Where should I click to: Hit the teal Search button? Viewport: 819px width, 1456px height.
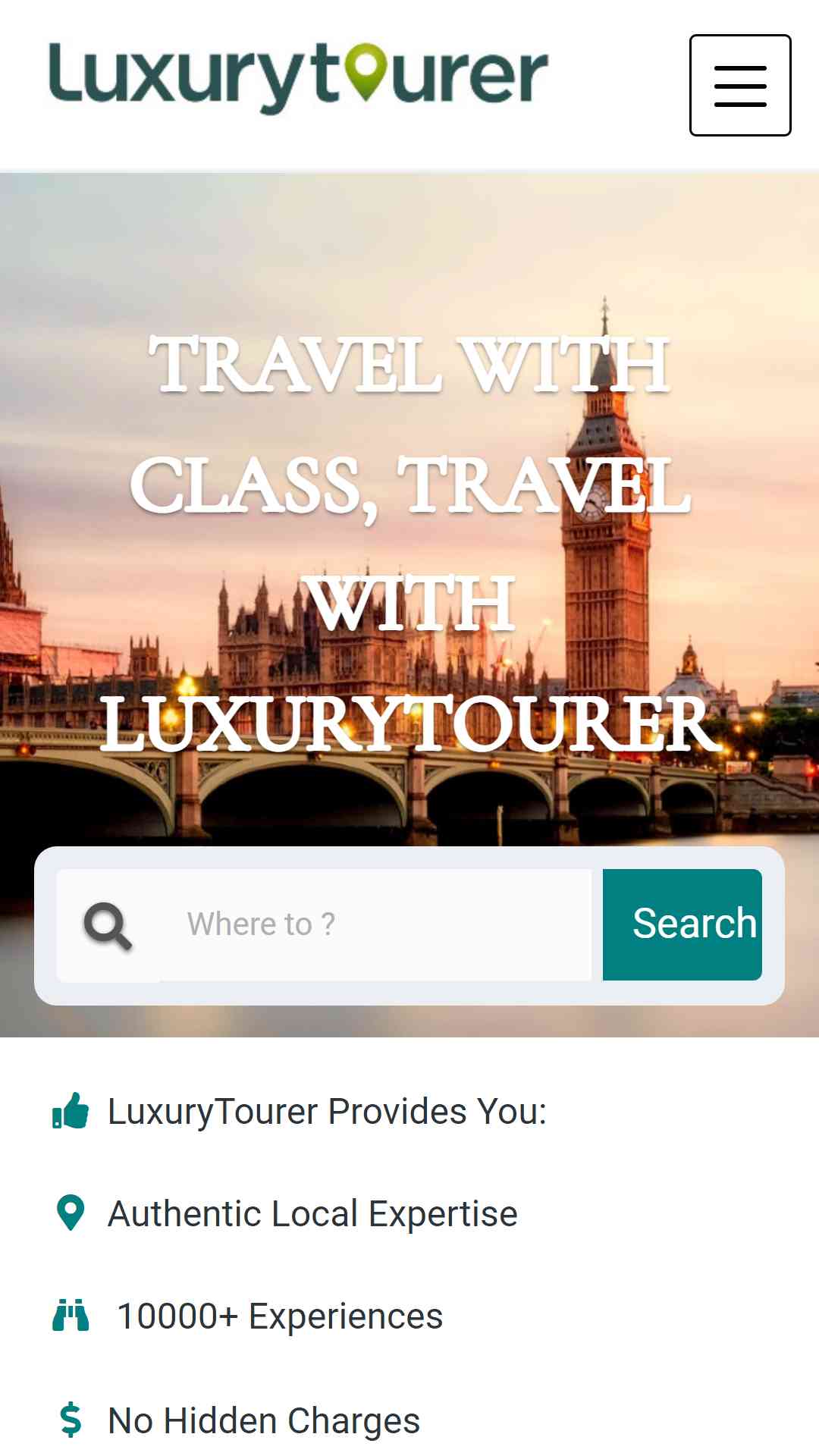(682, 924)
